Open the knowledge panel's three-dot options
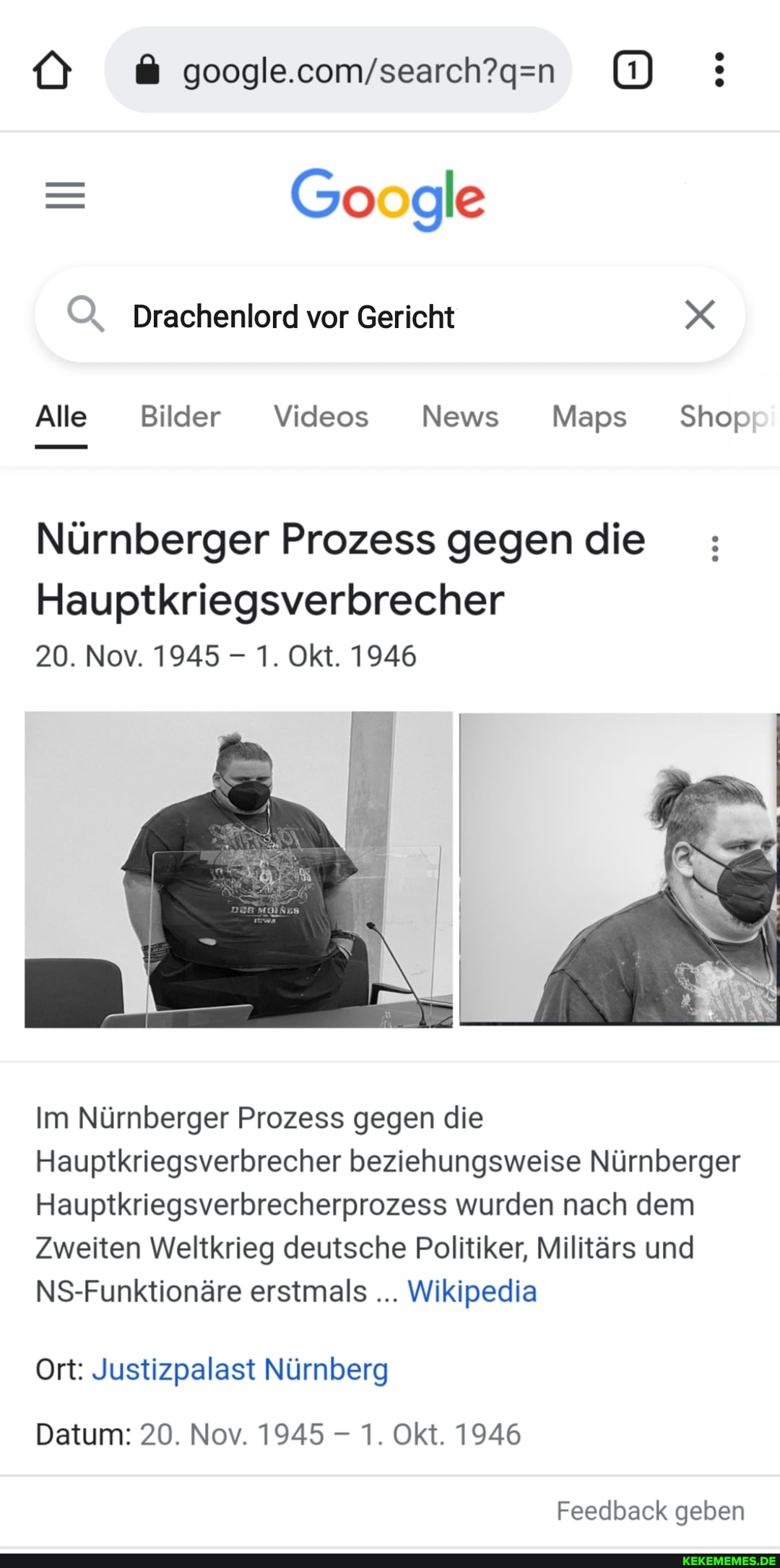Screen dimensions: 780x1568 point(715,549)
